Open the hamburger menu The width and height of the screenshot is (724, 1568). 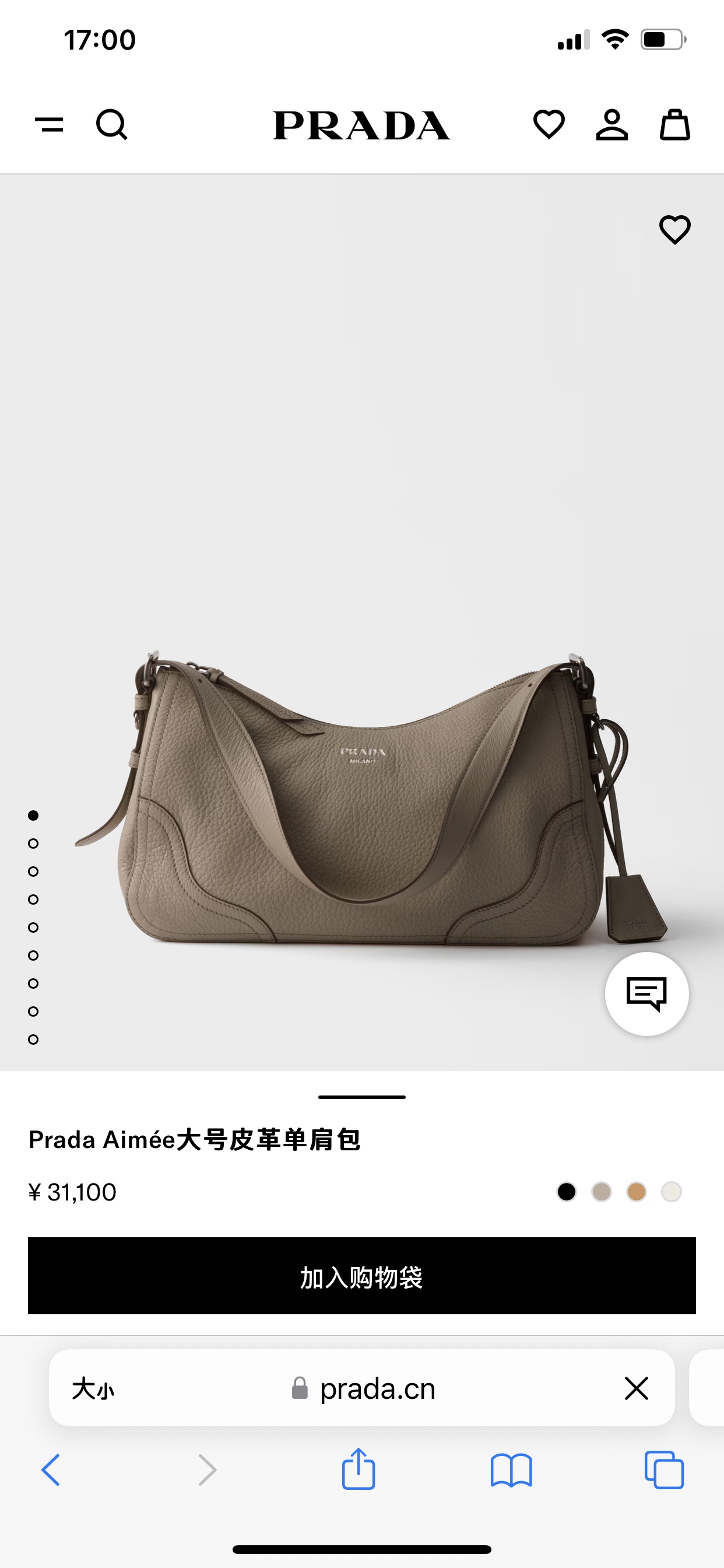(x=50, y=124)
